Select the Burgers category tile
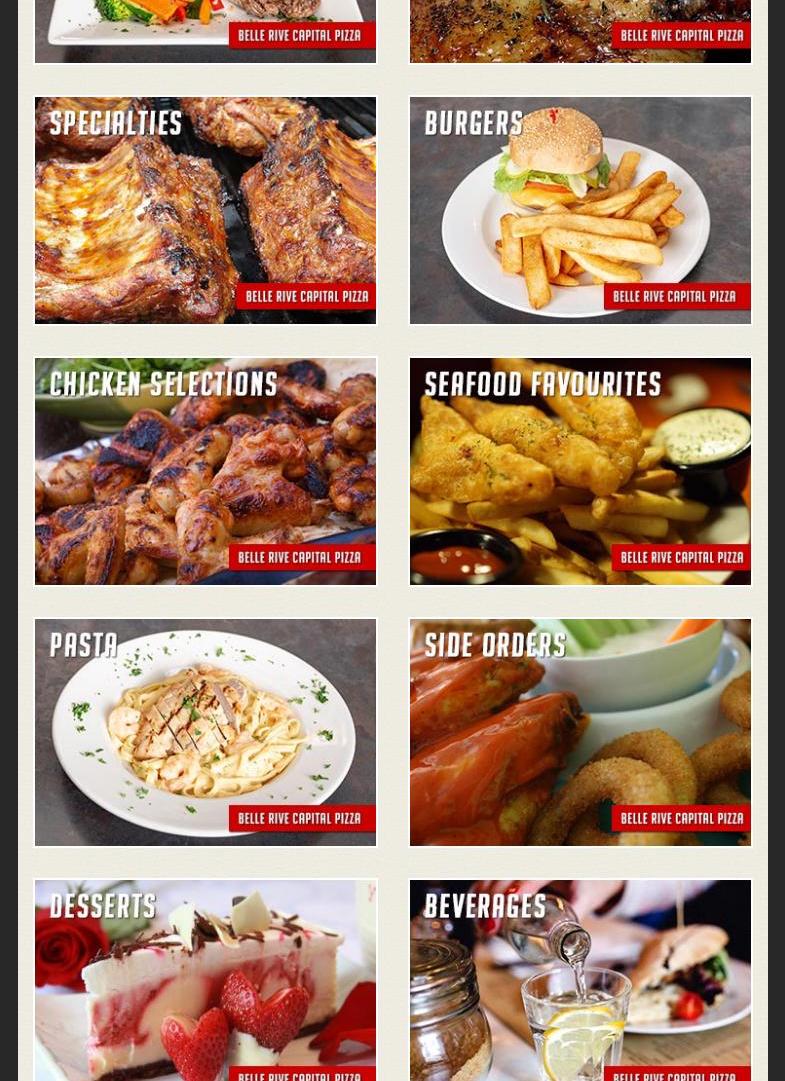 pyautogui.click(x=580, y=210)
